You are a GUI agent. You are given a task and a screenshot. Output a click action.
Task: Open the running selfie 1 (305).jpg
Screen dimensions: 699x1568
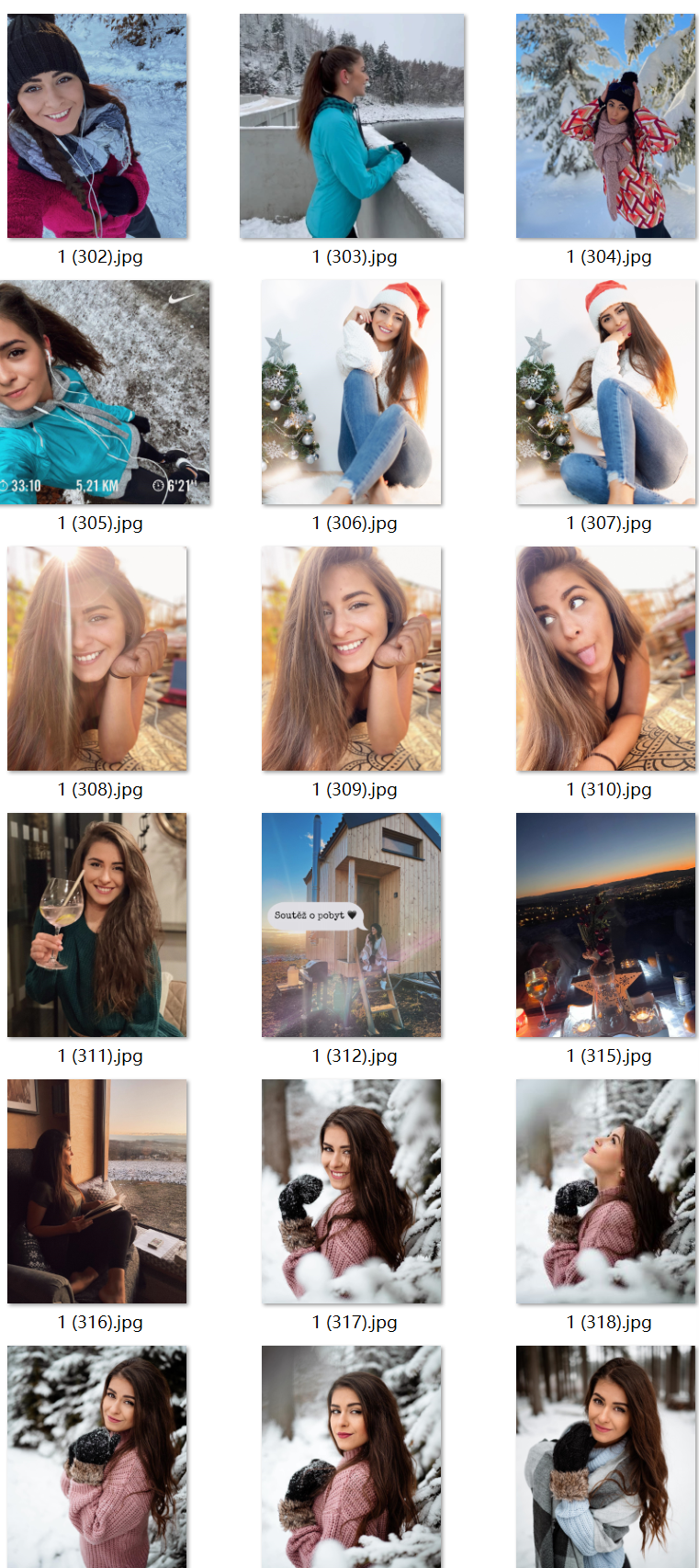pyautogui.click(x=105, y=392)
